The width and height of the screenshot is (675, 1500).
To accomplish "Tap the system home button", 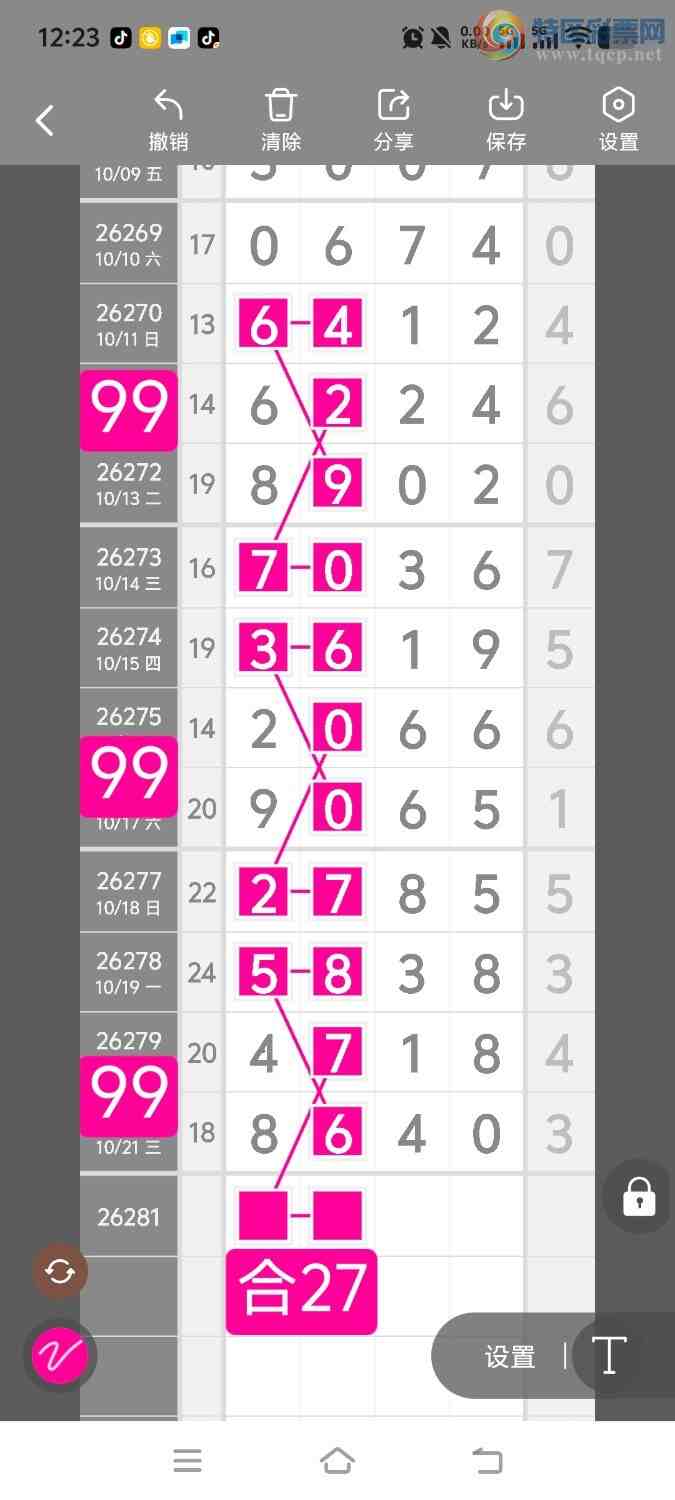I will (337, 1461).
